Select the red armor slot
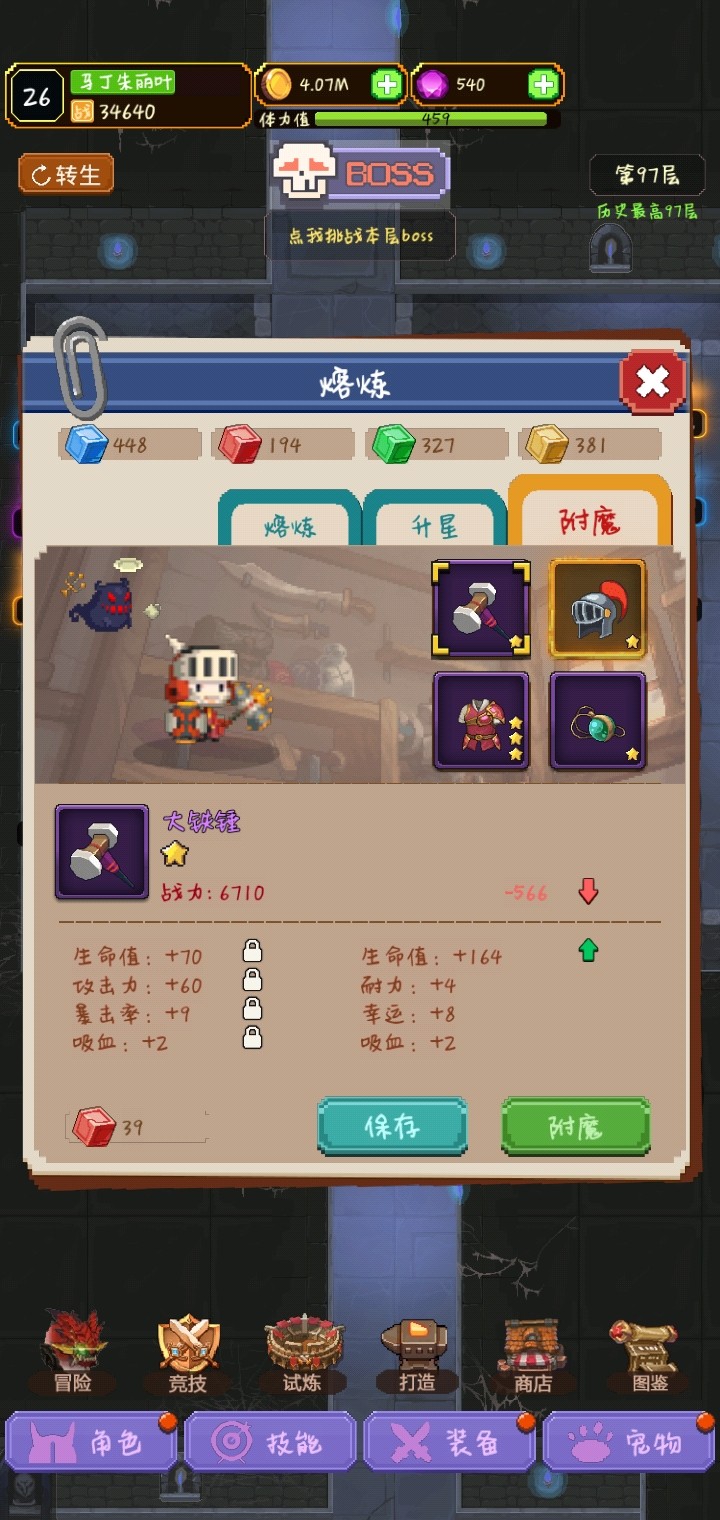 (x=481, y=720)
